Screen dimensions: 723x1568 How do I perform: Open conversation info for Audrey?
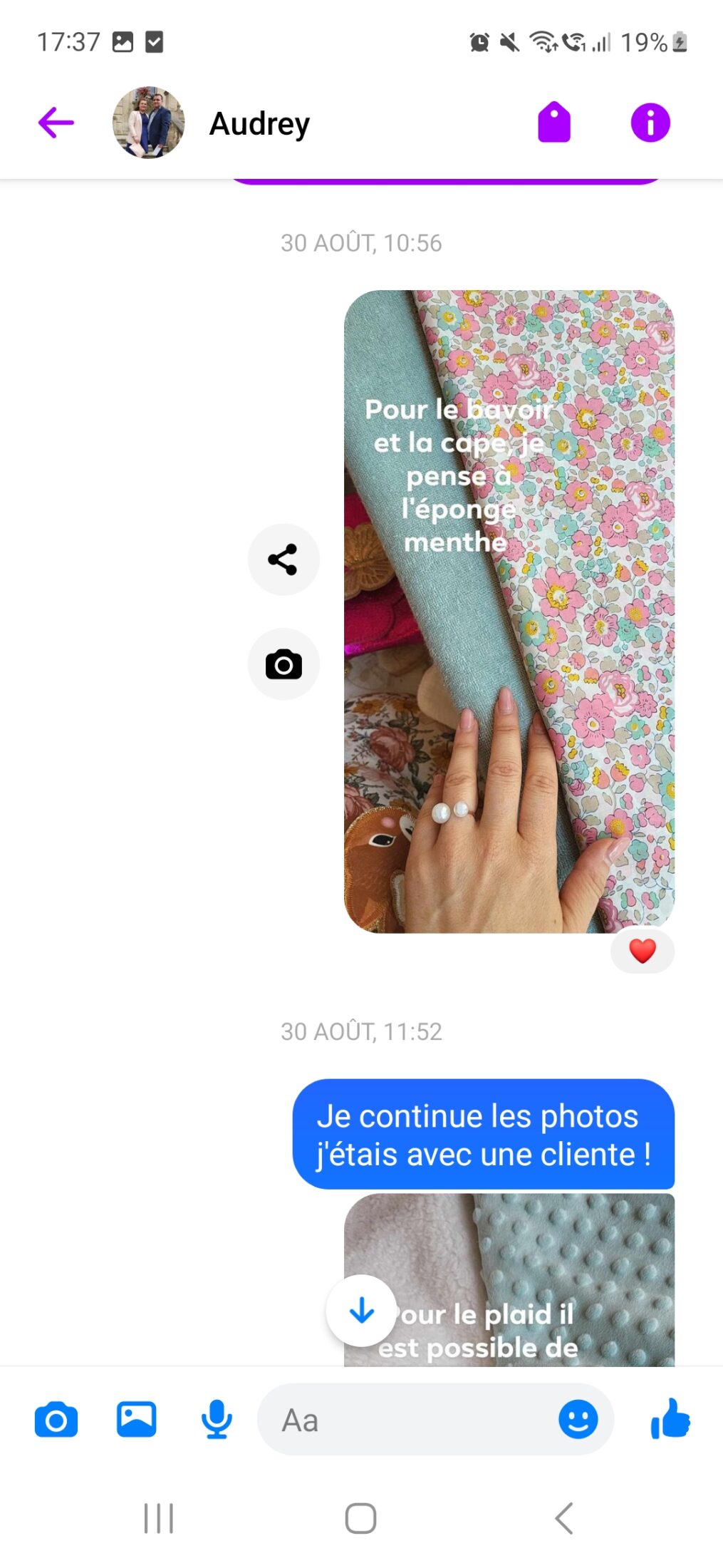(650, 123)
